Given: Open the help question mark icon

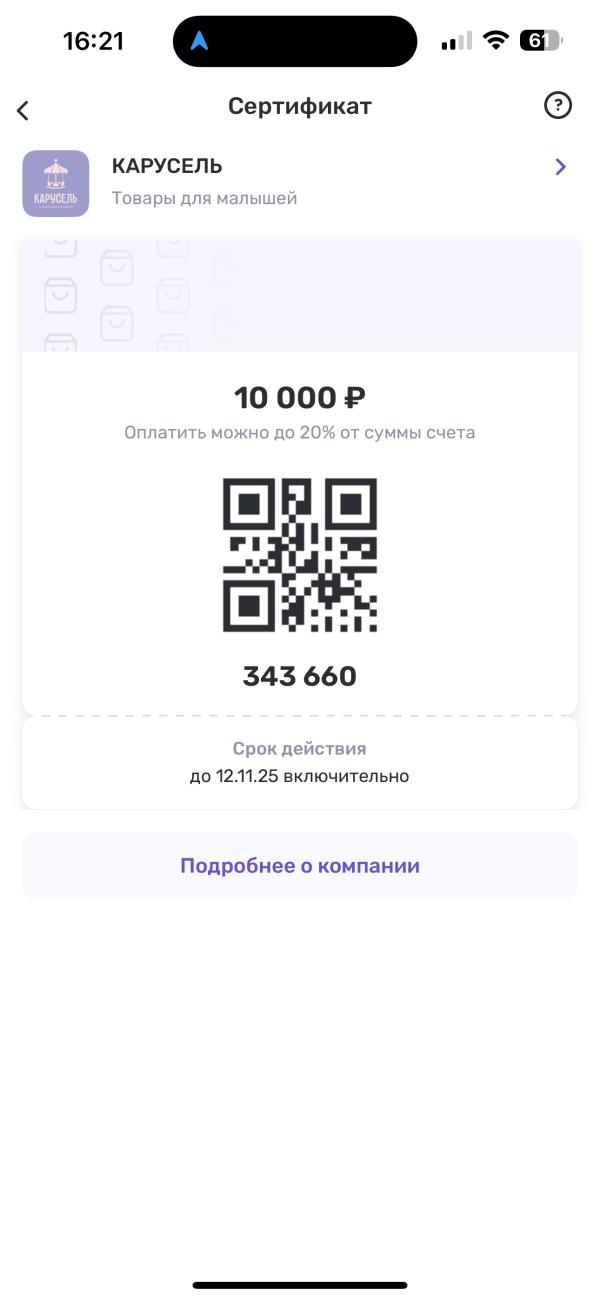Looking at the screenshot, I should (x=557, y=106).
